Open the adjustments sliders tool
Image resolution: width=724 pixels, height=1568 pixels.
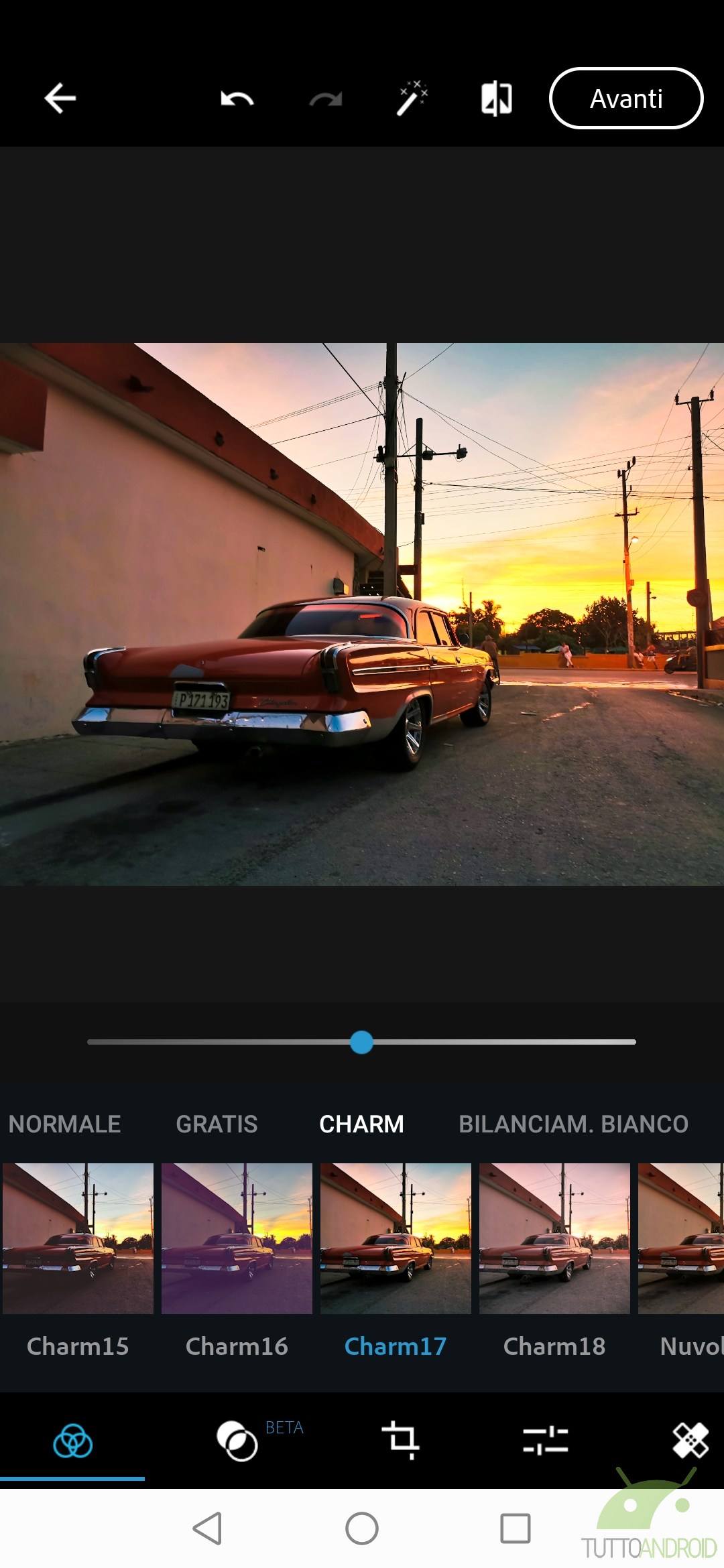[545, 1441]
